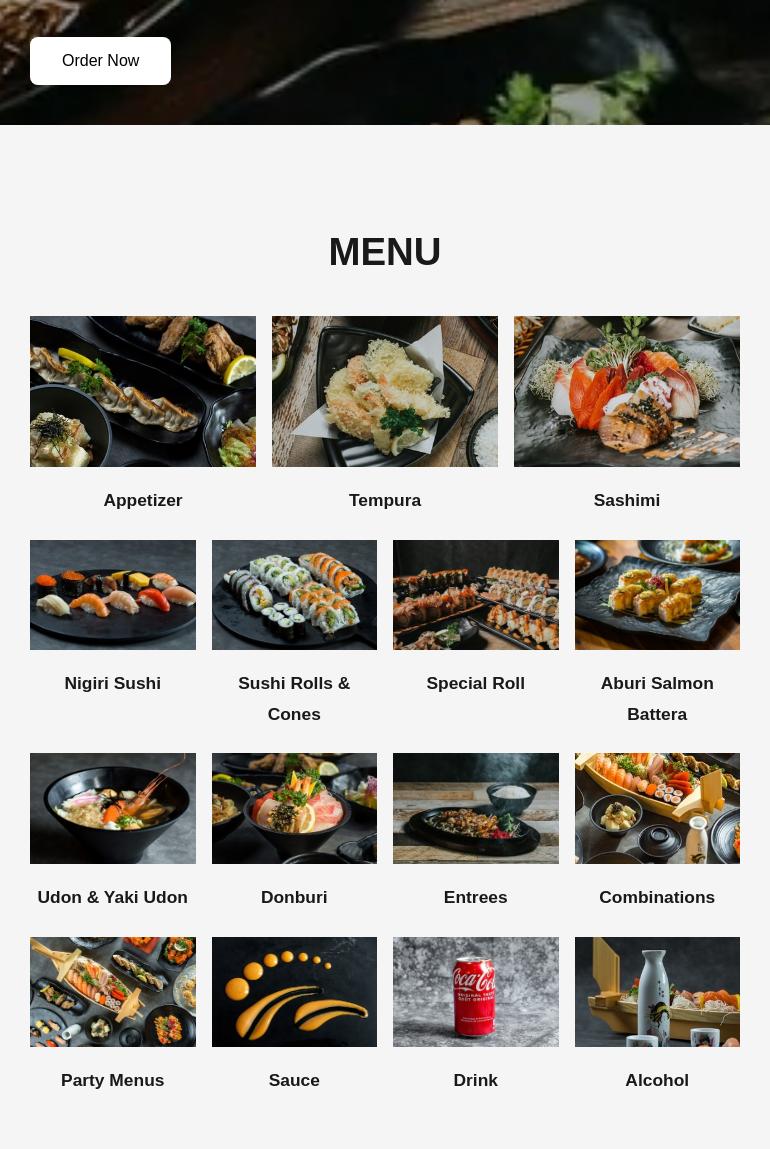The width and height of the screenshot is (770, 1149).
Task: Open the Special Roll category
Action: (476, 595)
